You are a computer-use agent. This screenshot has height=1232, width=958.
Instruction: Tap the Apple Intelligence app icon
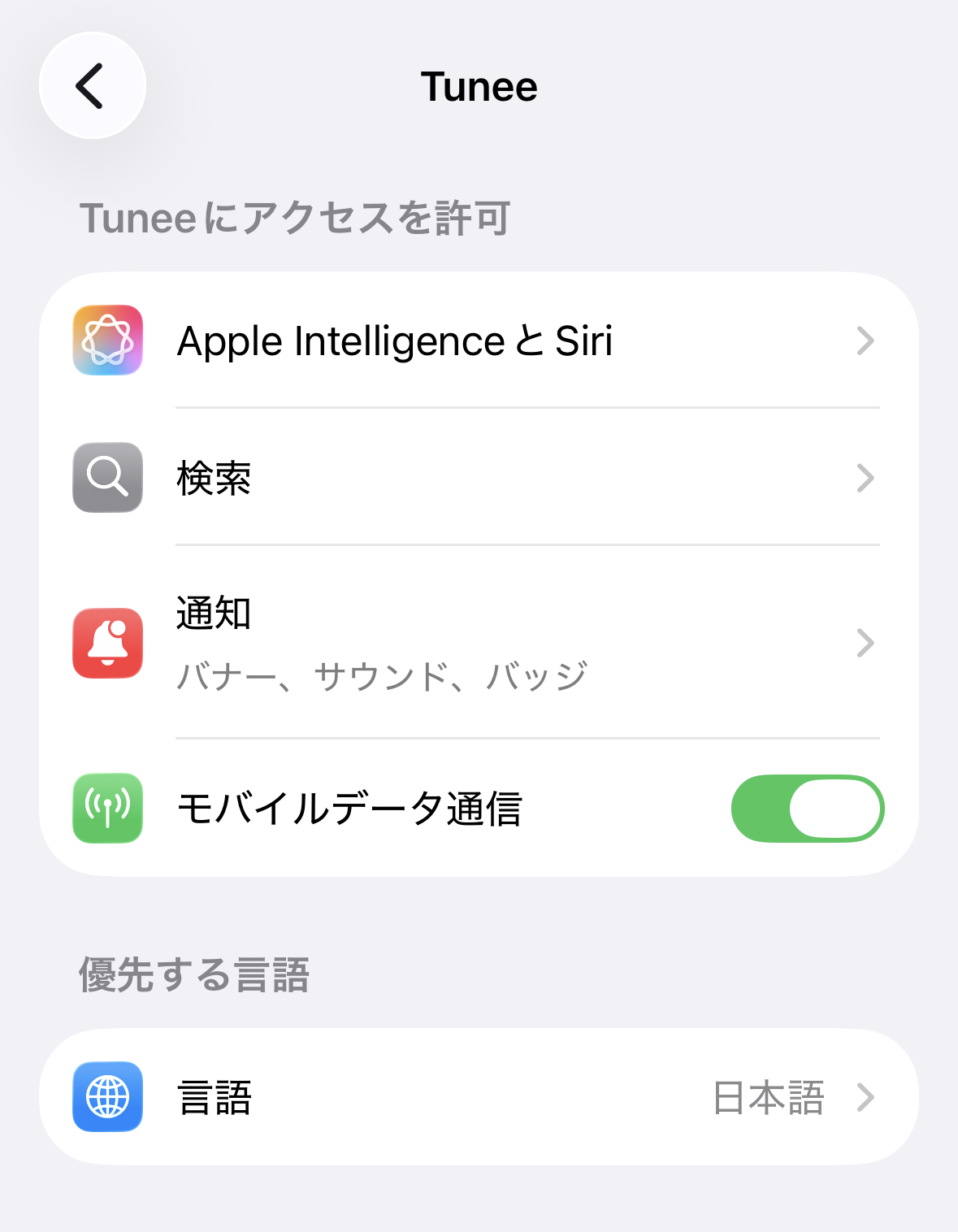pos(107,341)
